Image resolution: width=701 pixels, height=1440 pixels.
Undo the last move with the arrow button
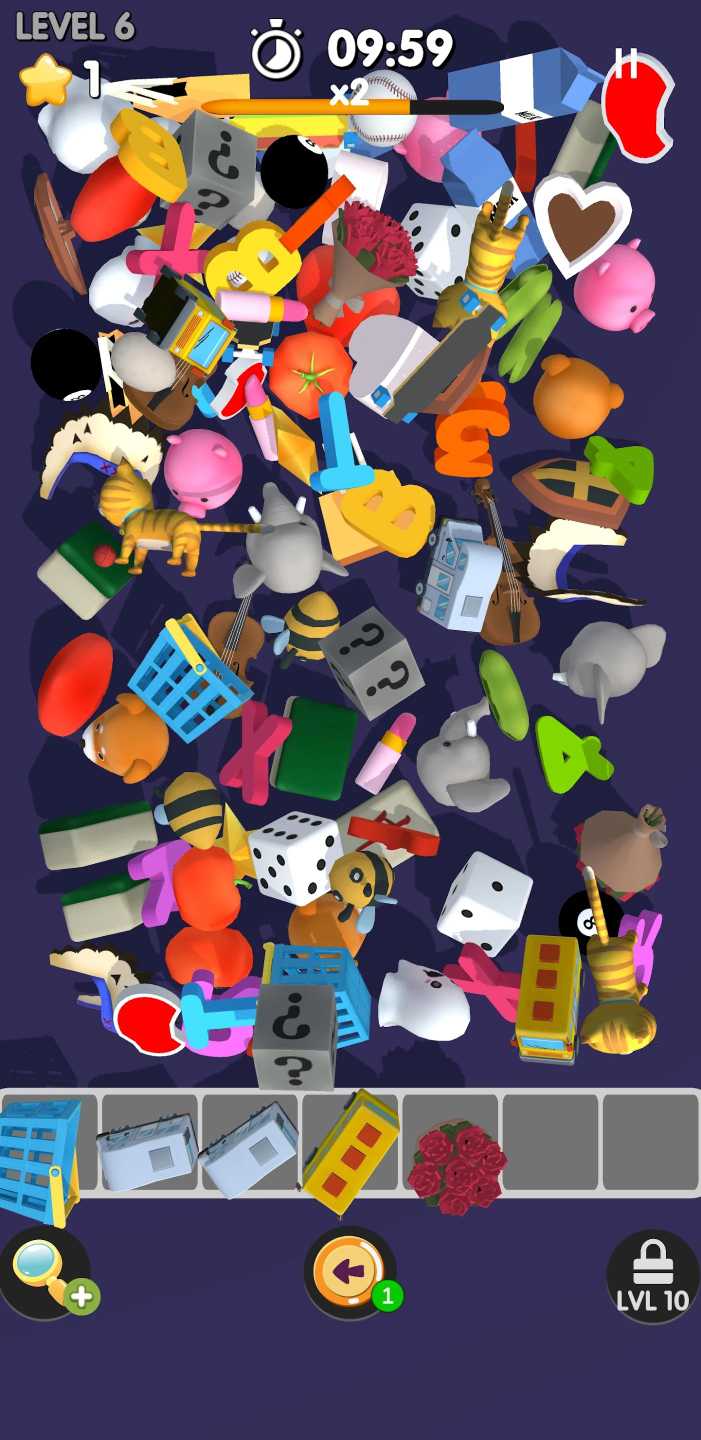point(349,1272)
